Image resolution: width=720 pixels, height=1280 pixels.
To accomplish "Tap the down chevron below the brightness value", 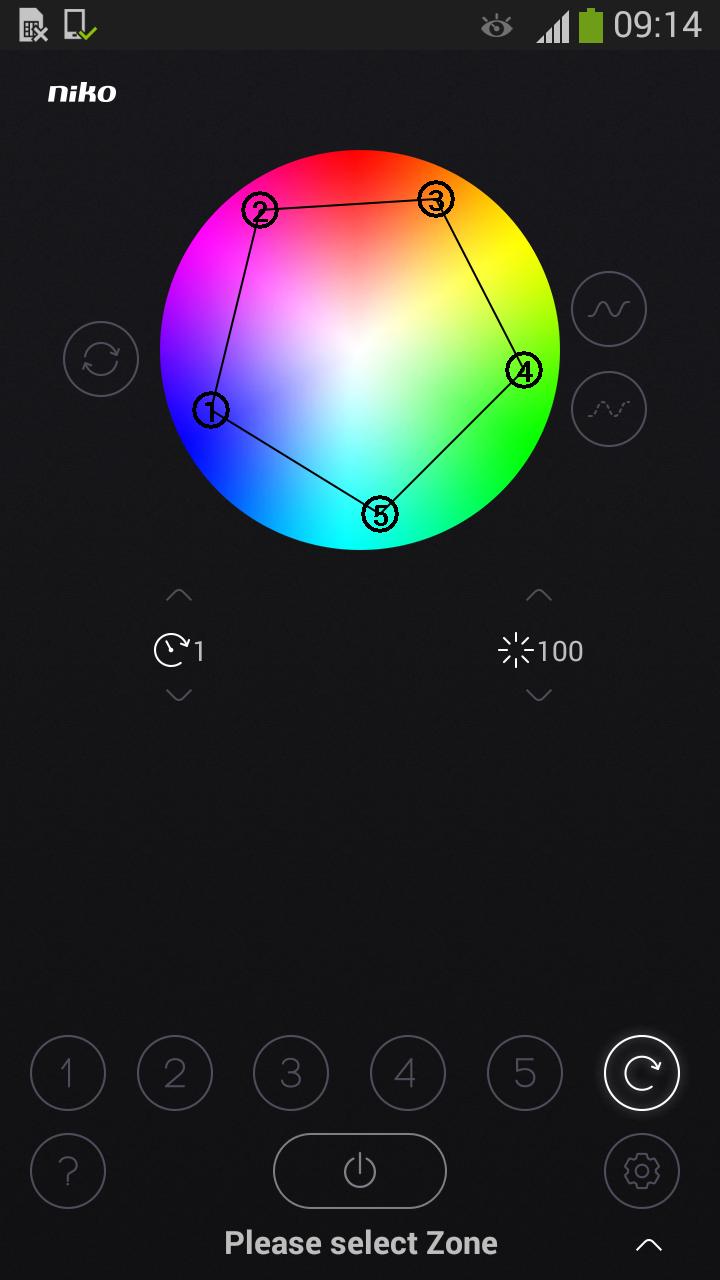I will 538,695.
